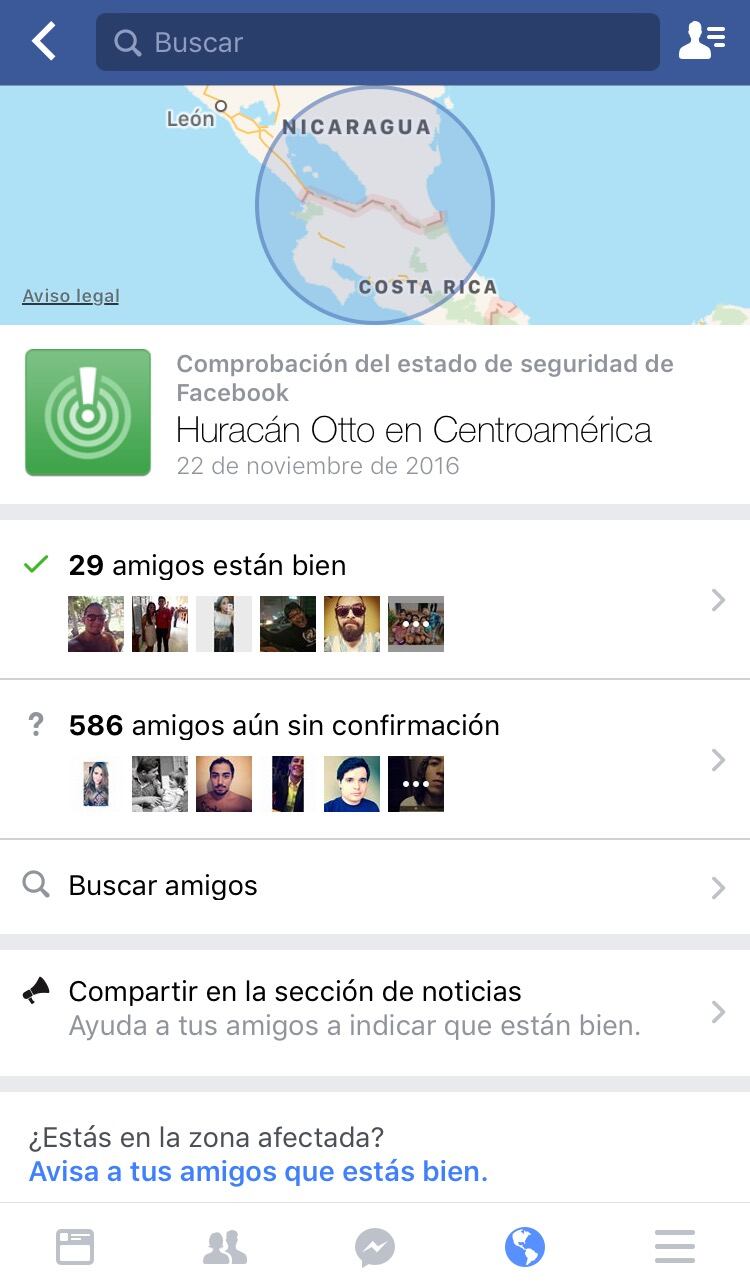This screenshot has height=1286, width=750.
Task: Switch to the friend requests tab
Action: coord(225,1247)
